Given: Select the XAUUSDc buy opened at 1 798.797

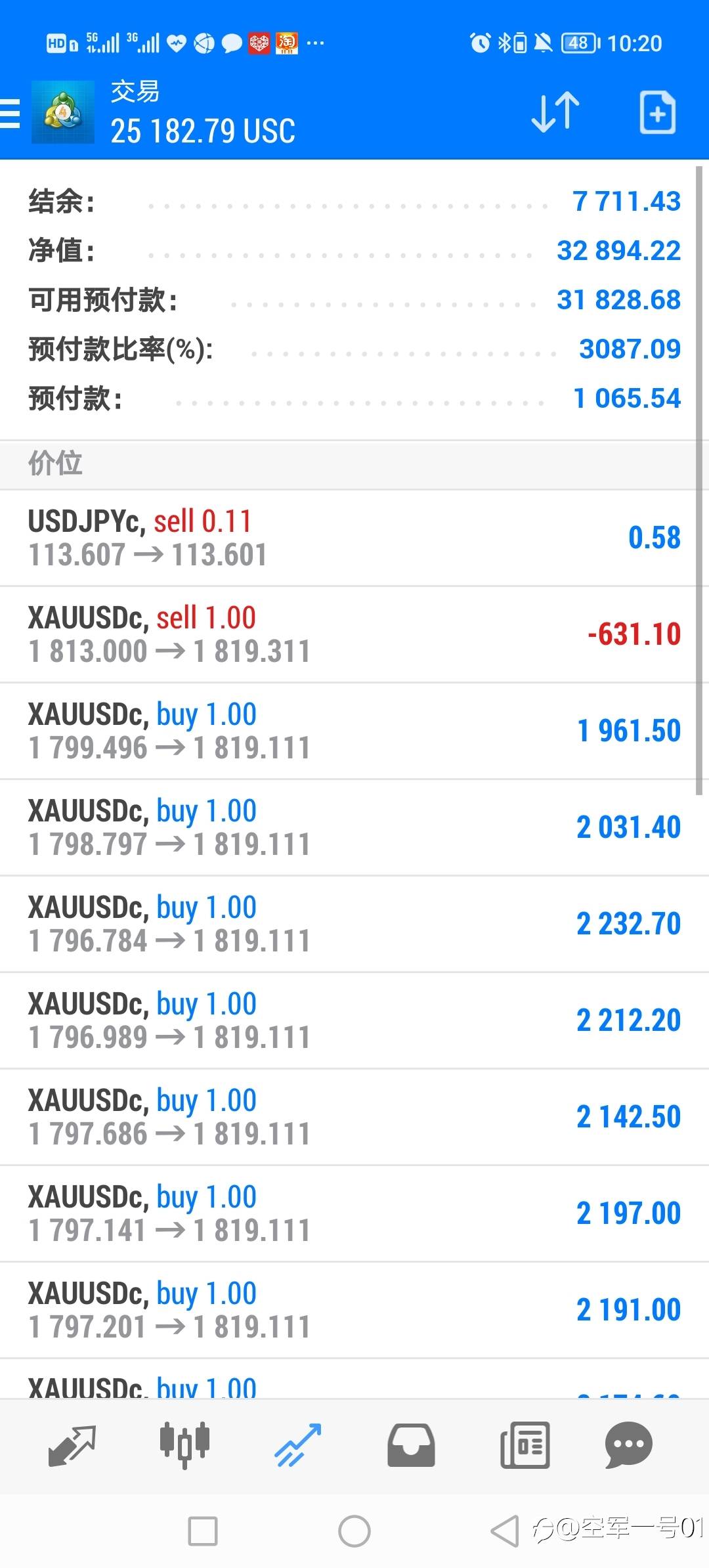Looking at the screenshot, I should pos(354,827).
